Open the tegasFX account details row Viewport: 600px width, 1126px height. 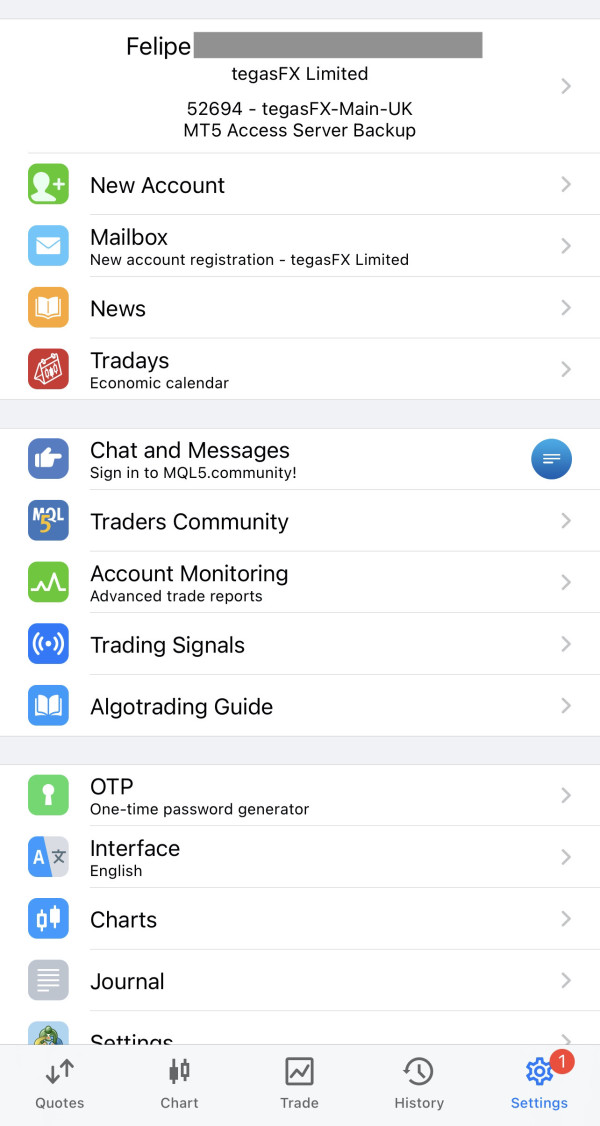pos(300,86)
